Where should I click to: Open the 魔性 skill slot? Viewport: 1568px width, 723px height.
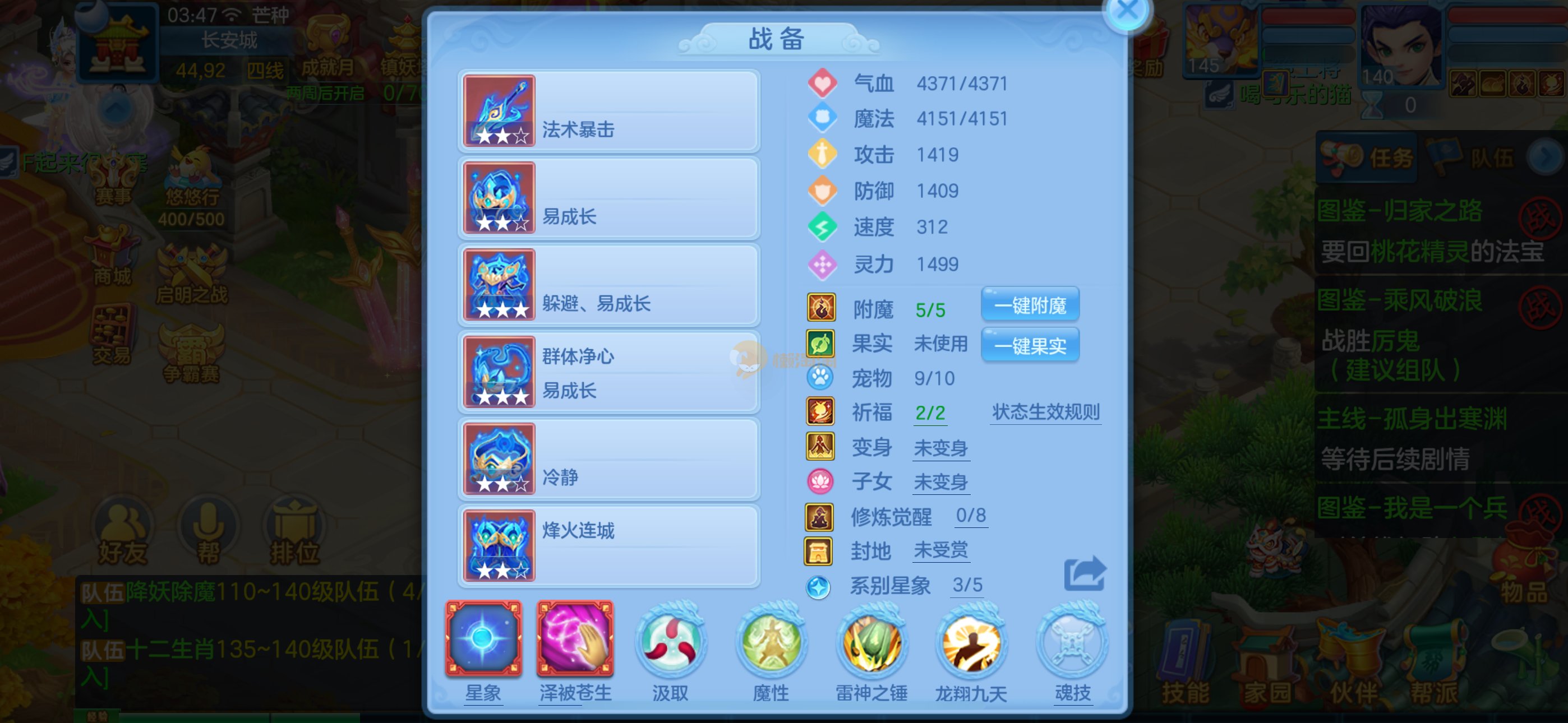click(x=771, y=642)
